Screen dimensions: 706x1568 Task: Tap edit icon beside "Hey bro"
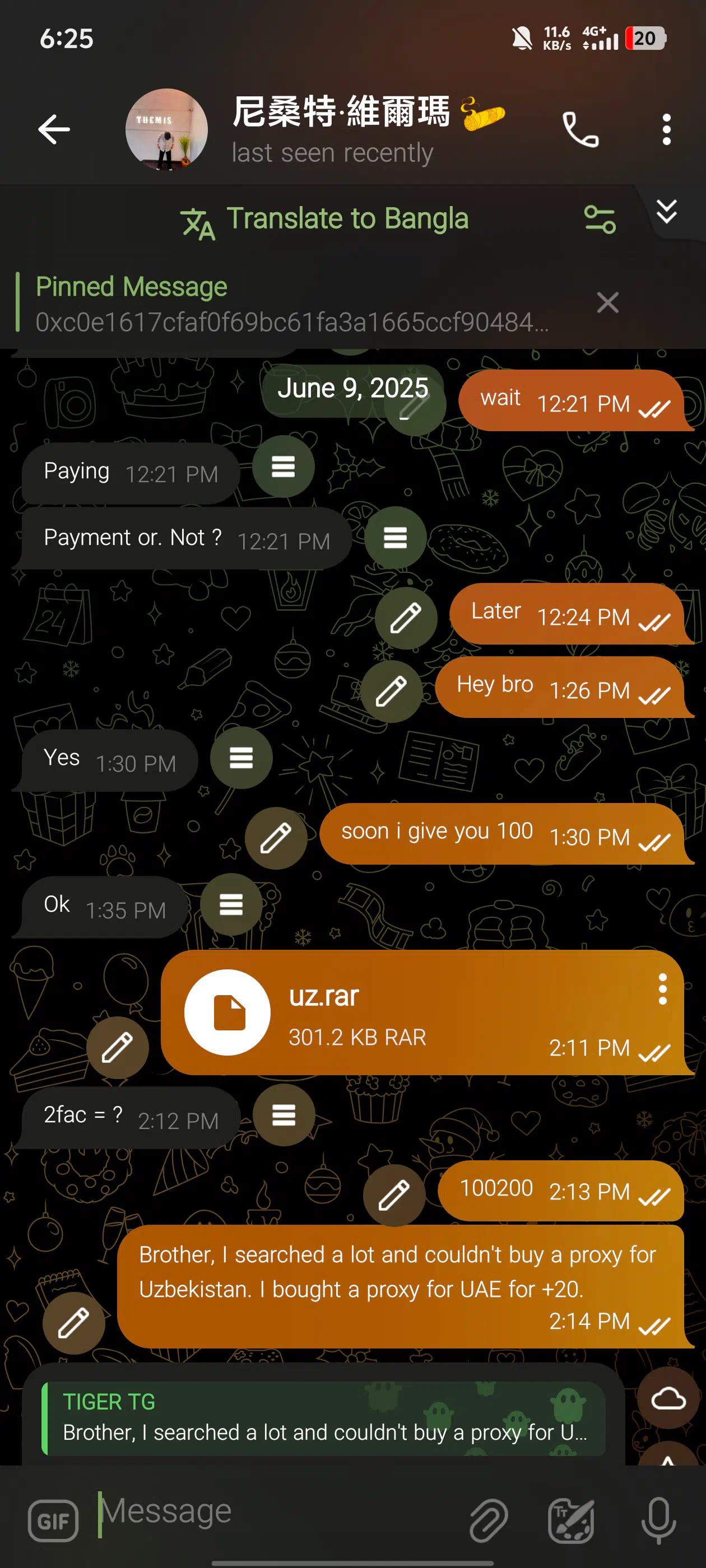[x=391, y=692]
